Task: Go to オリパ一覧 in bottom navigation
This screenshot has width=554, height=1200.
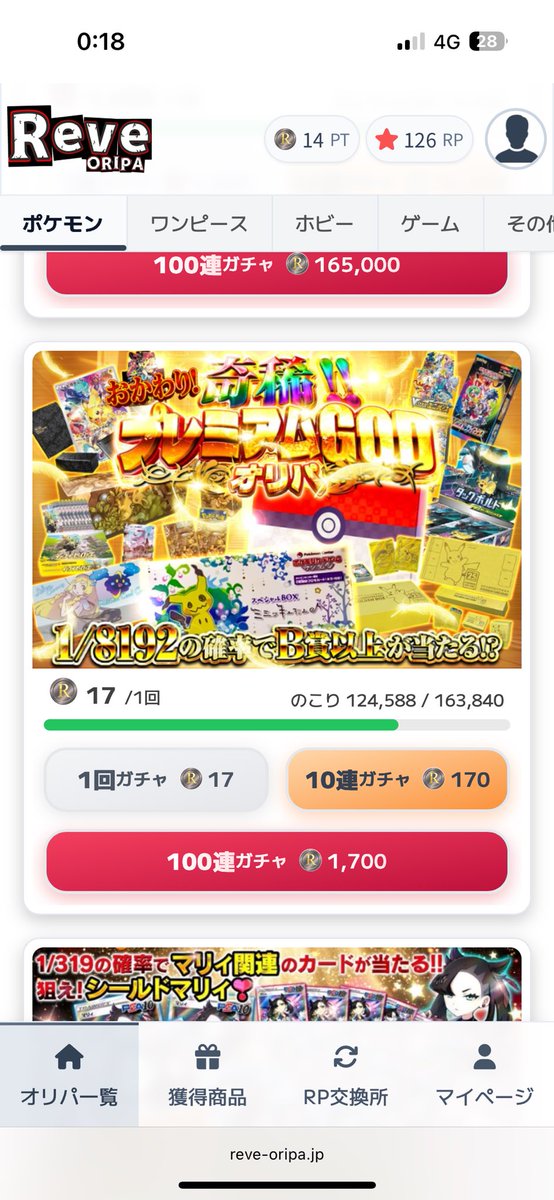Action: [69, 1075]
